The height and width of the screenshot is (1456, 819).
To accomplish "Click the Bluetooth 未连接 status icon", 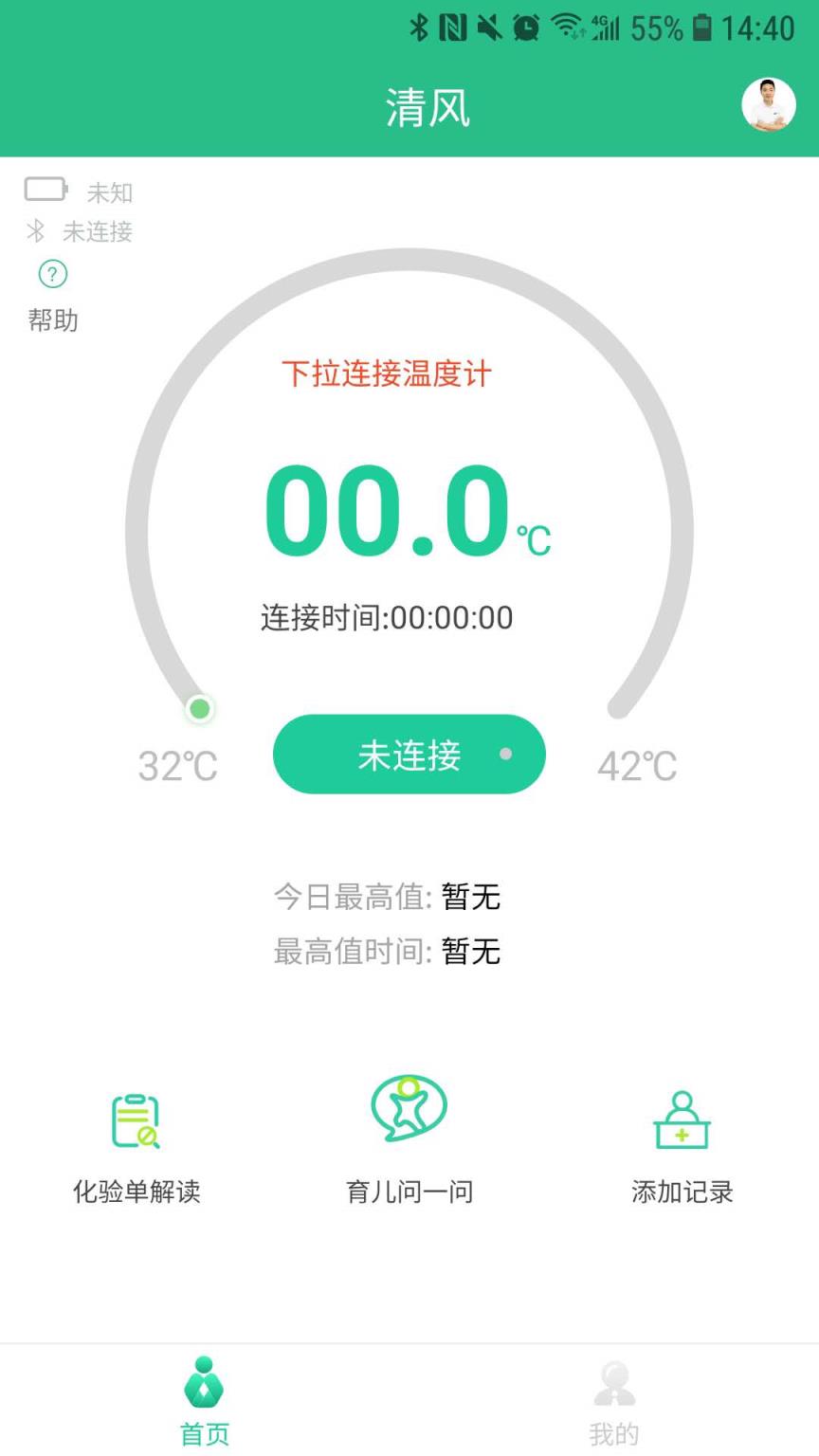I will (34, 232).
